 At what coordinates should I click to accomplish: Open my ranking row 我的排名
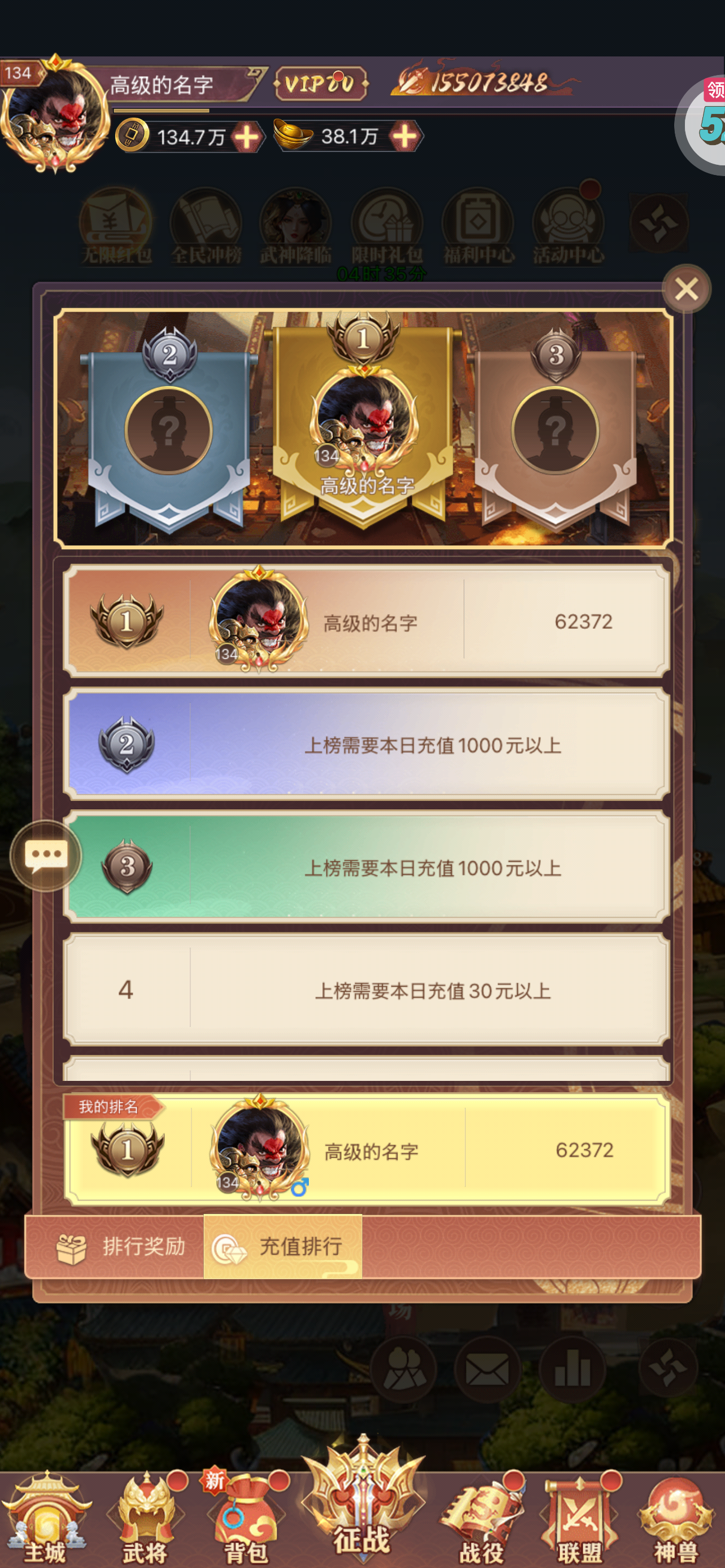366,1149
